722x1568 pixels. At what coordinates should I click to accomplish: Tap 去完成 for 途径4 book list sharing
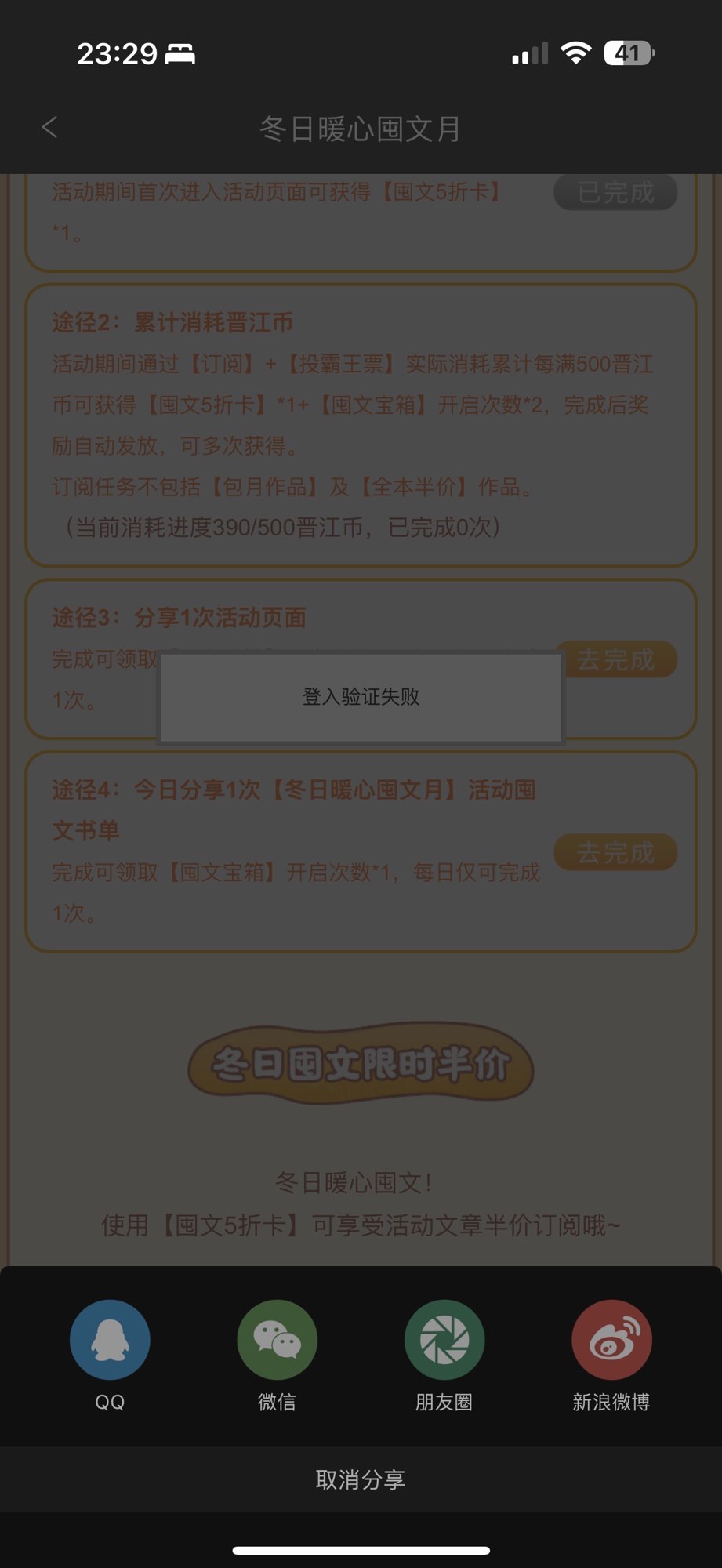point(615,852)
